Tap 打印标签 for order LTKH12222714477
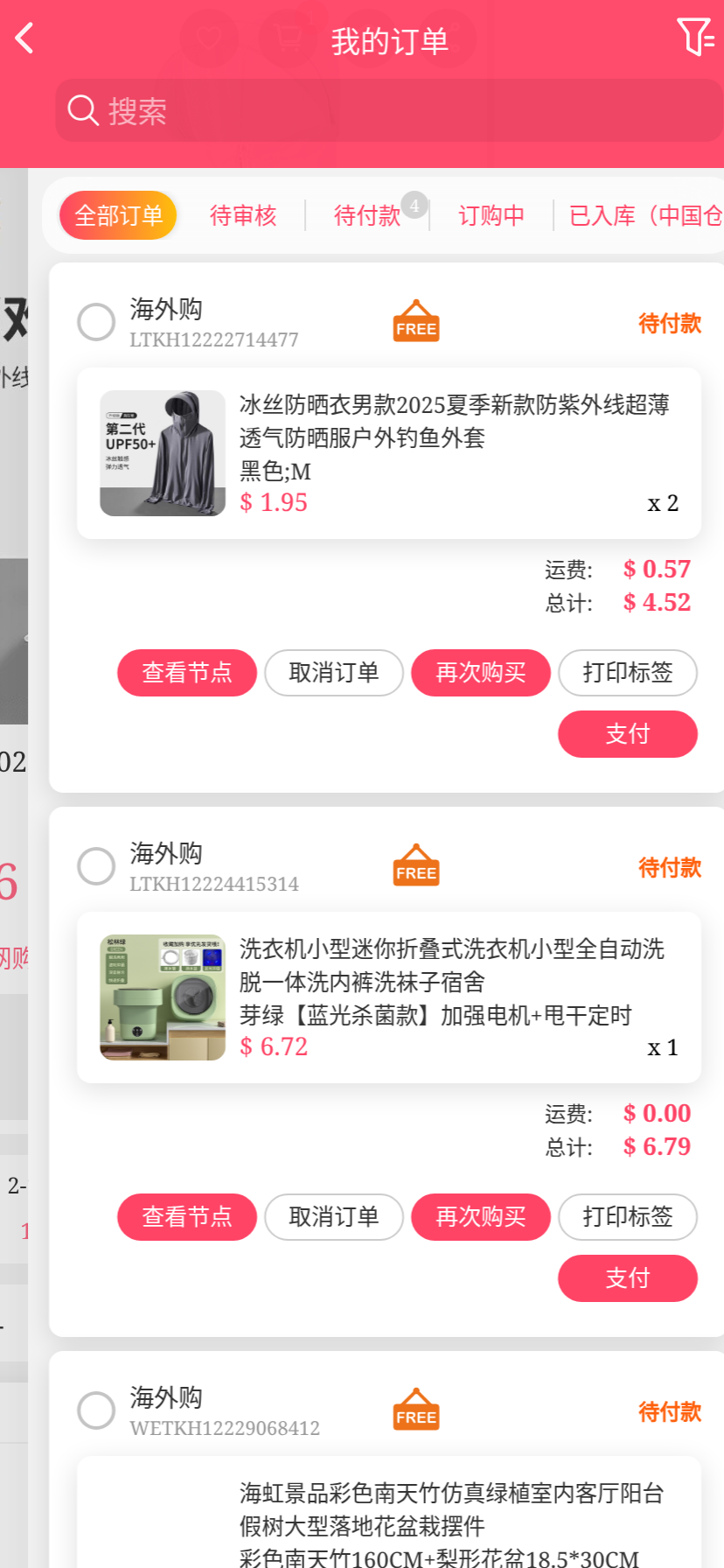 coord(628,673)
